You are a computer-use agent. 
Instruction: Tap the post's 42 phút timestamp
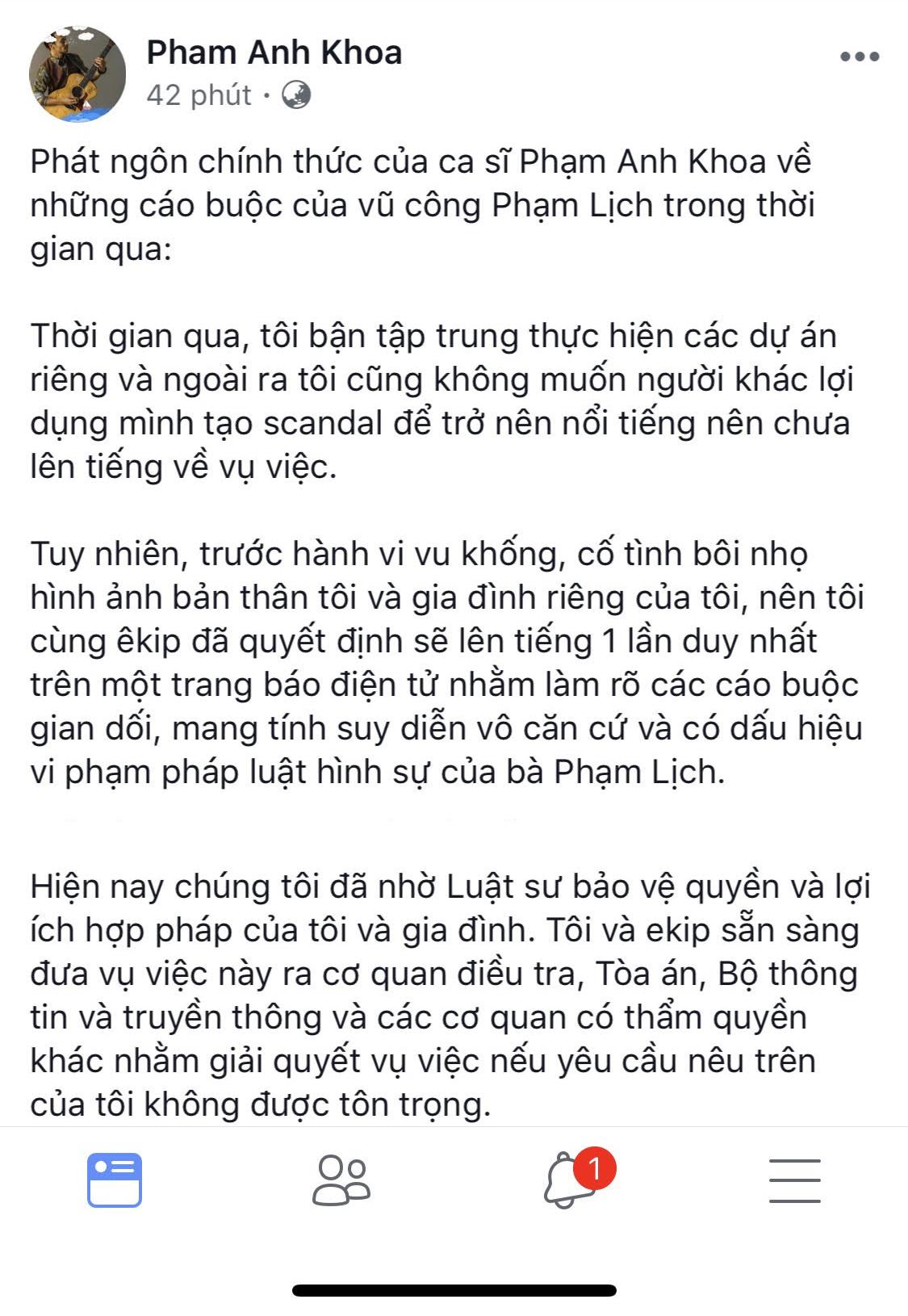199,95
